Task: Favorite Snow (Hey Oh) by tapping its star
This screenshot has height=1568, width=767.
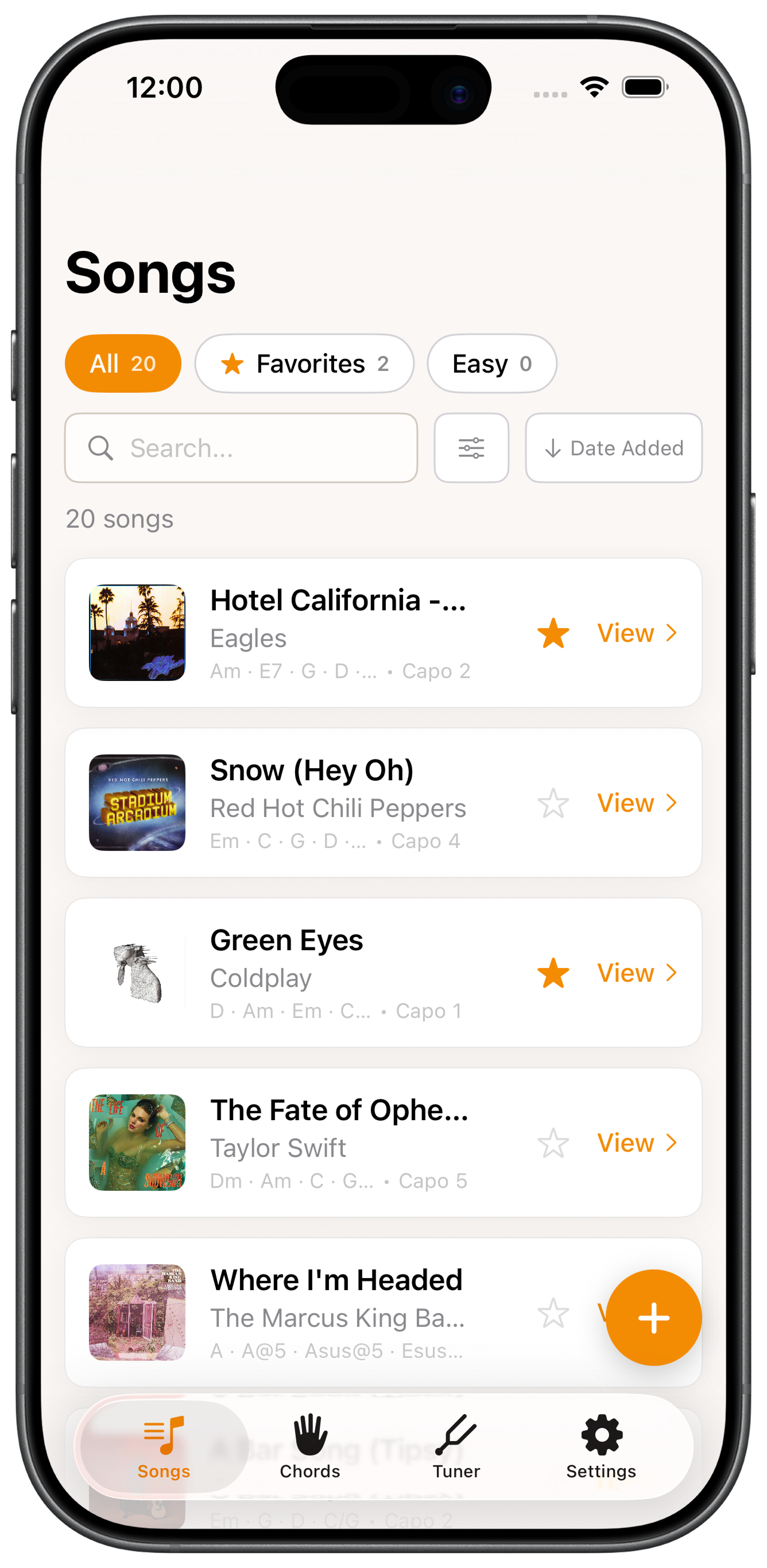Action: (553, 802)
